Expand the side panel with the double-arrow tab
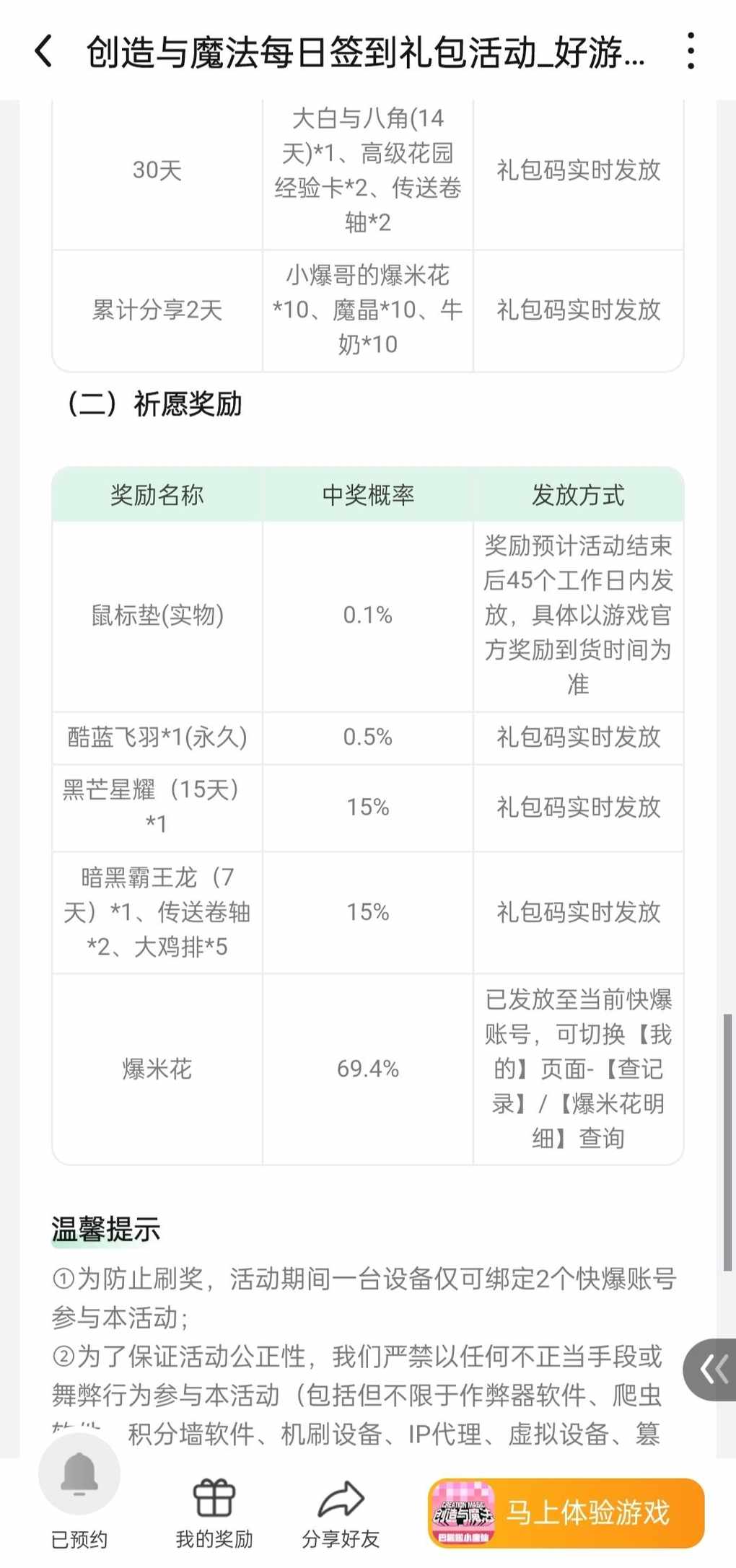 pos(712,1369)
